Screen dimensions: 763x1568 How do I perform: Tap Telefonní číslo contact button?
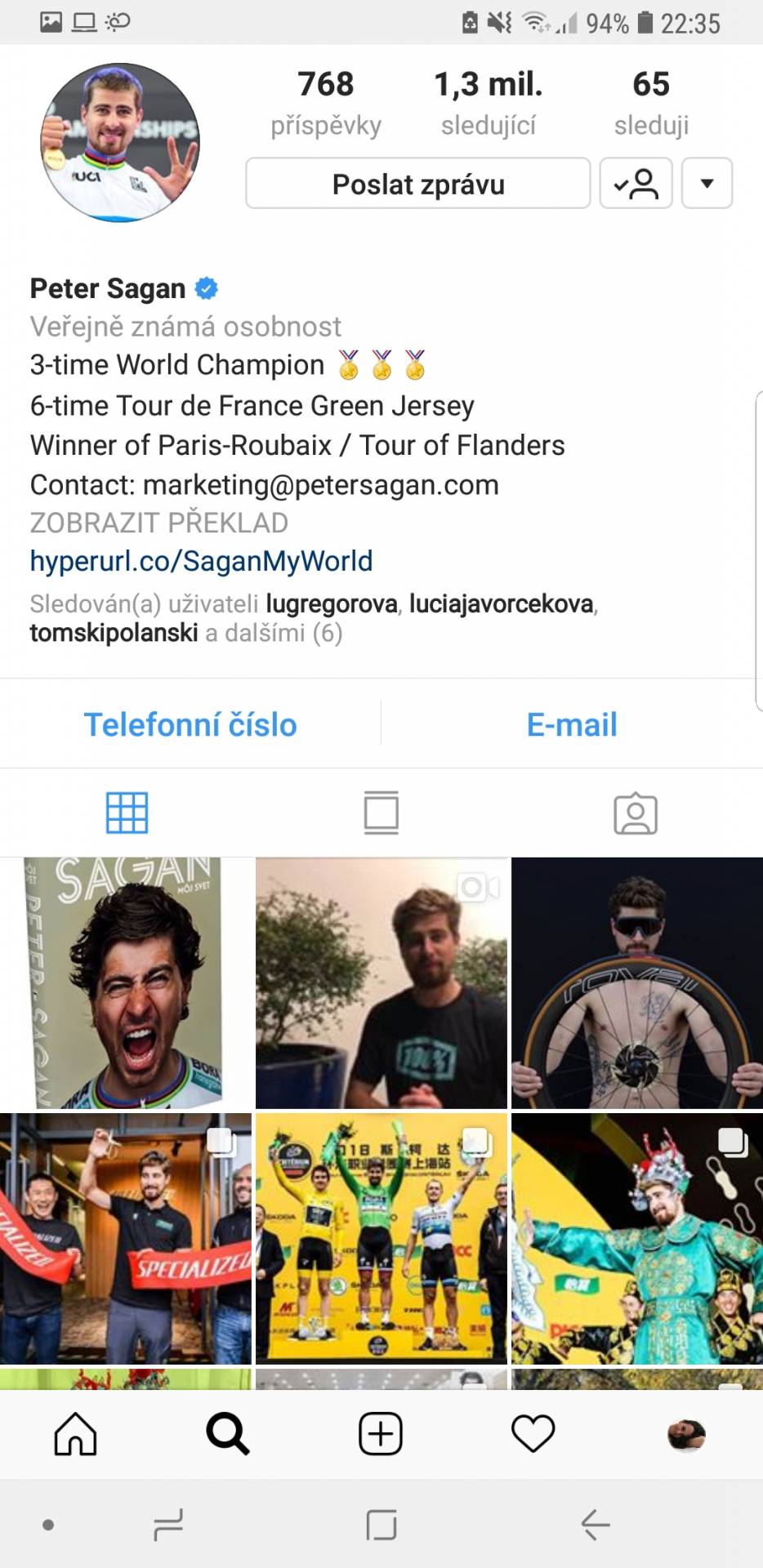[190, 724]
